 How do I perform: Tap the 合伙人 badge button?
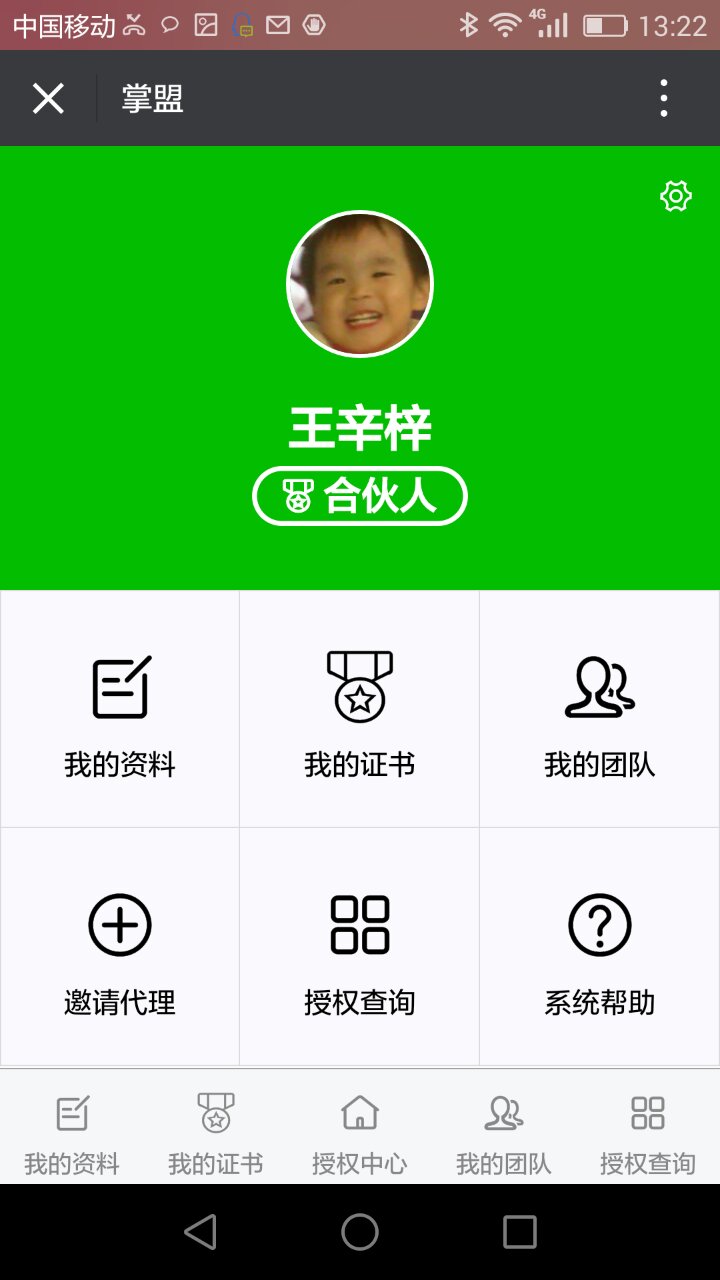360,496
